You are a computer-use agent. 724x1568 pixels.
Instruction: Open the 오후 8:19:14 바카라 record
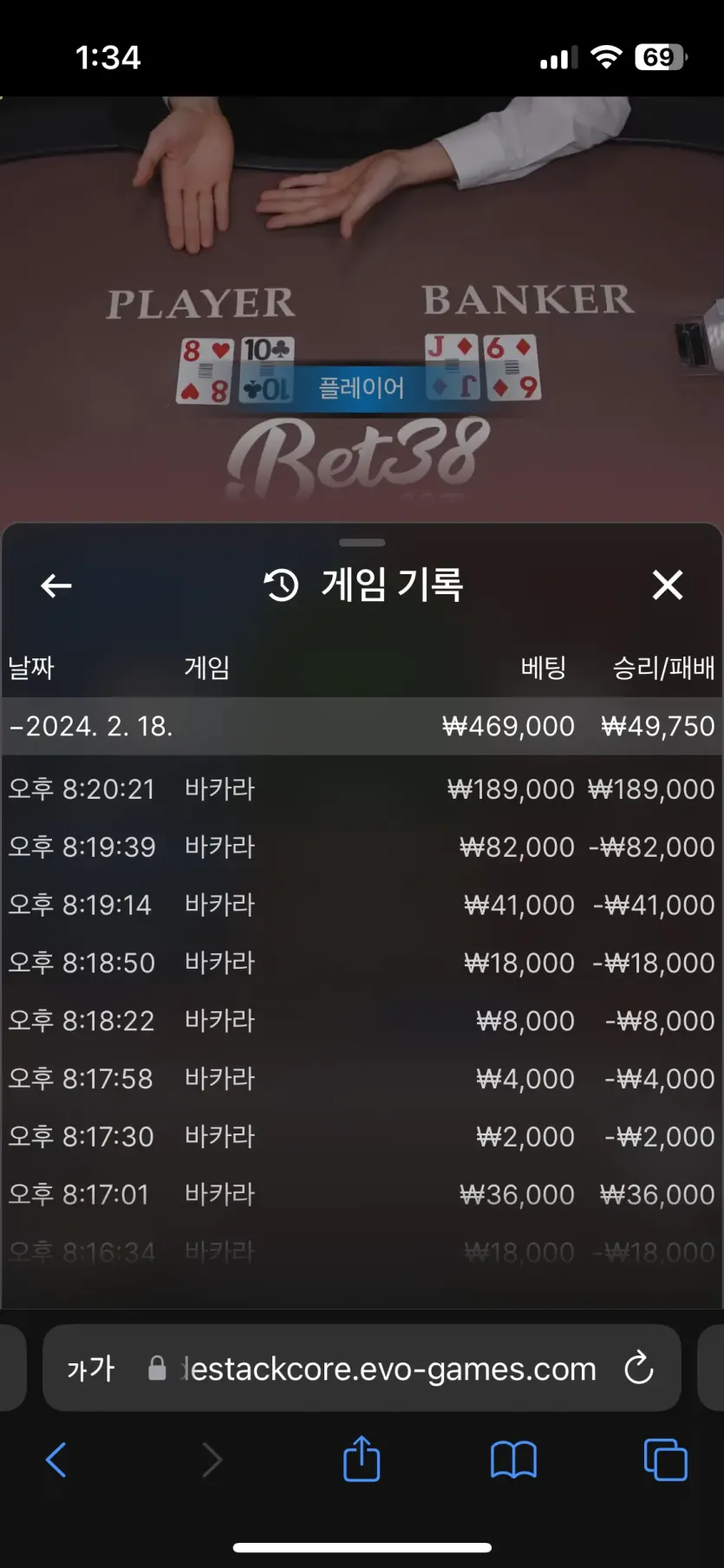pyautogui.click(x=362, y=905)
